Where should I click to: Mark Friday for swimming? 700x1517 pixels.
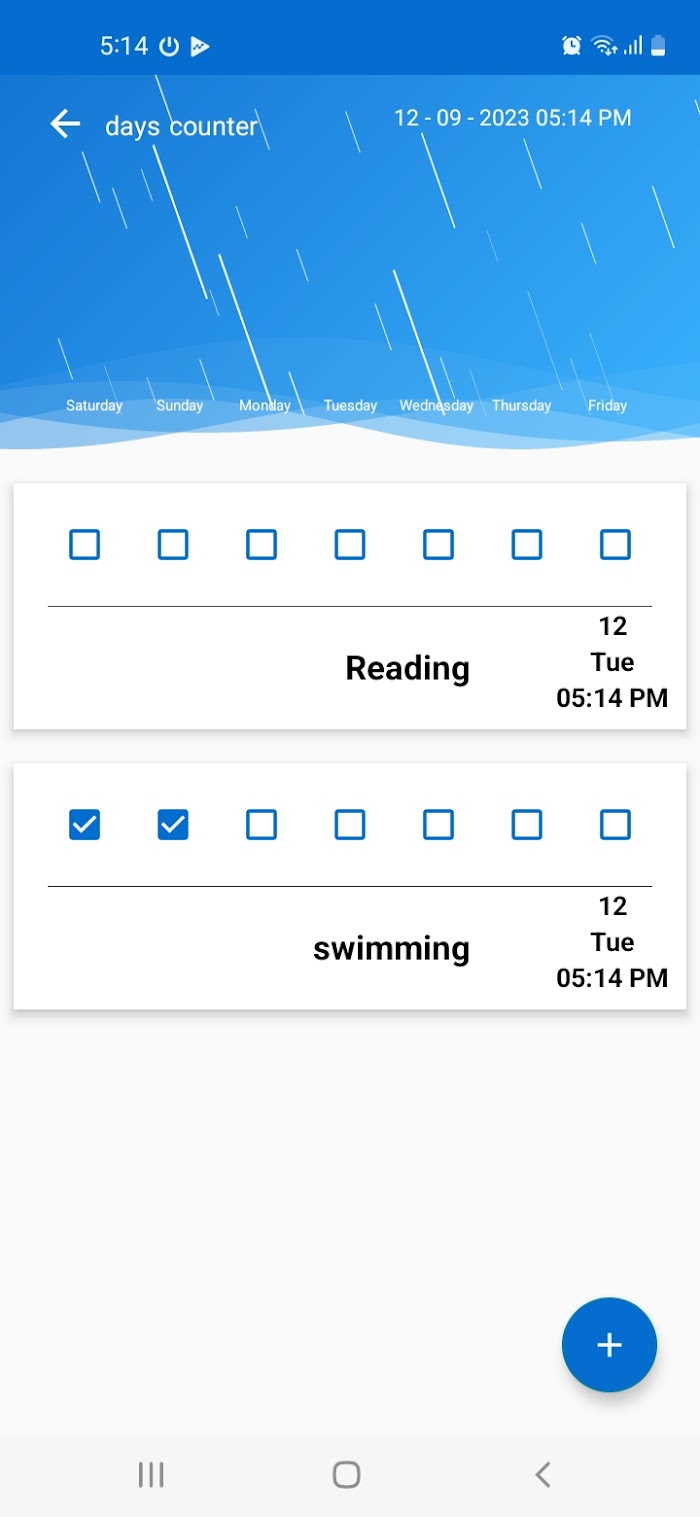pos(615,825)
